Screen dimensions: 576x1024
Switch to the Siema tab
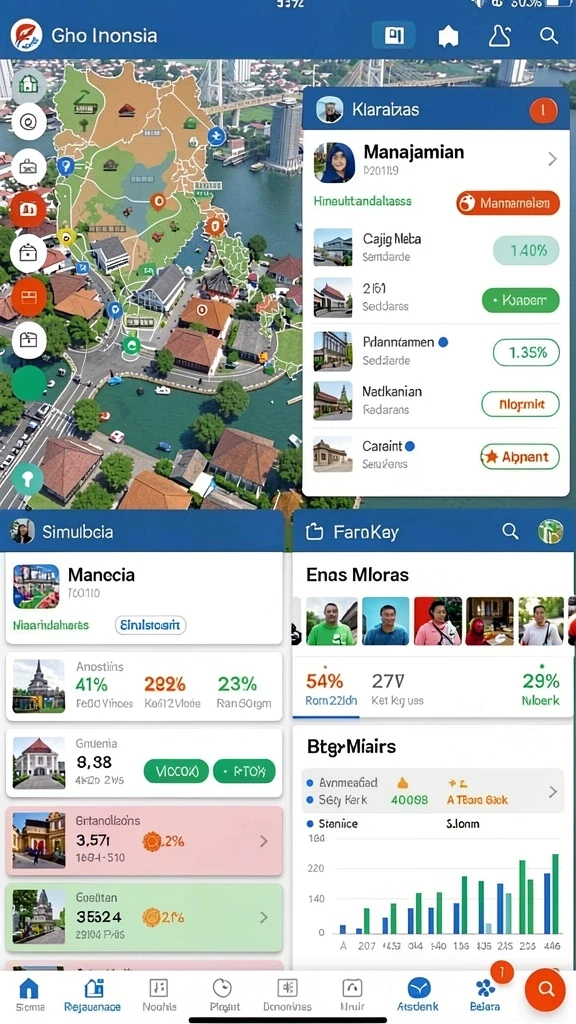30,995
